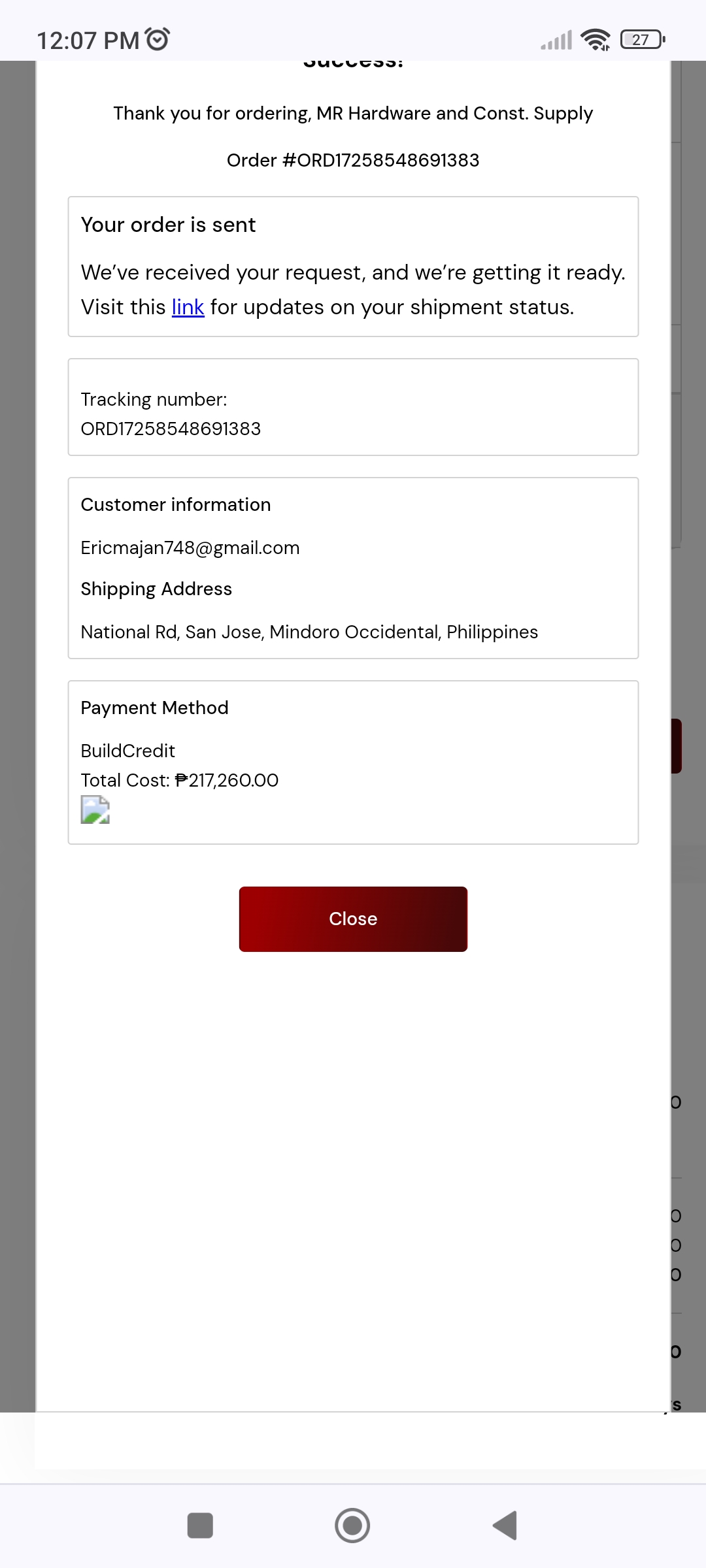
Task: Open the shipment status link
Action: 188,307
